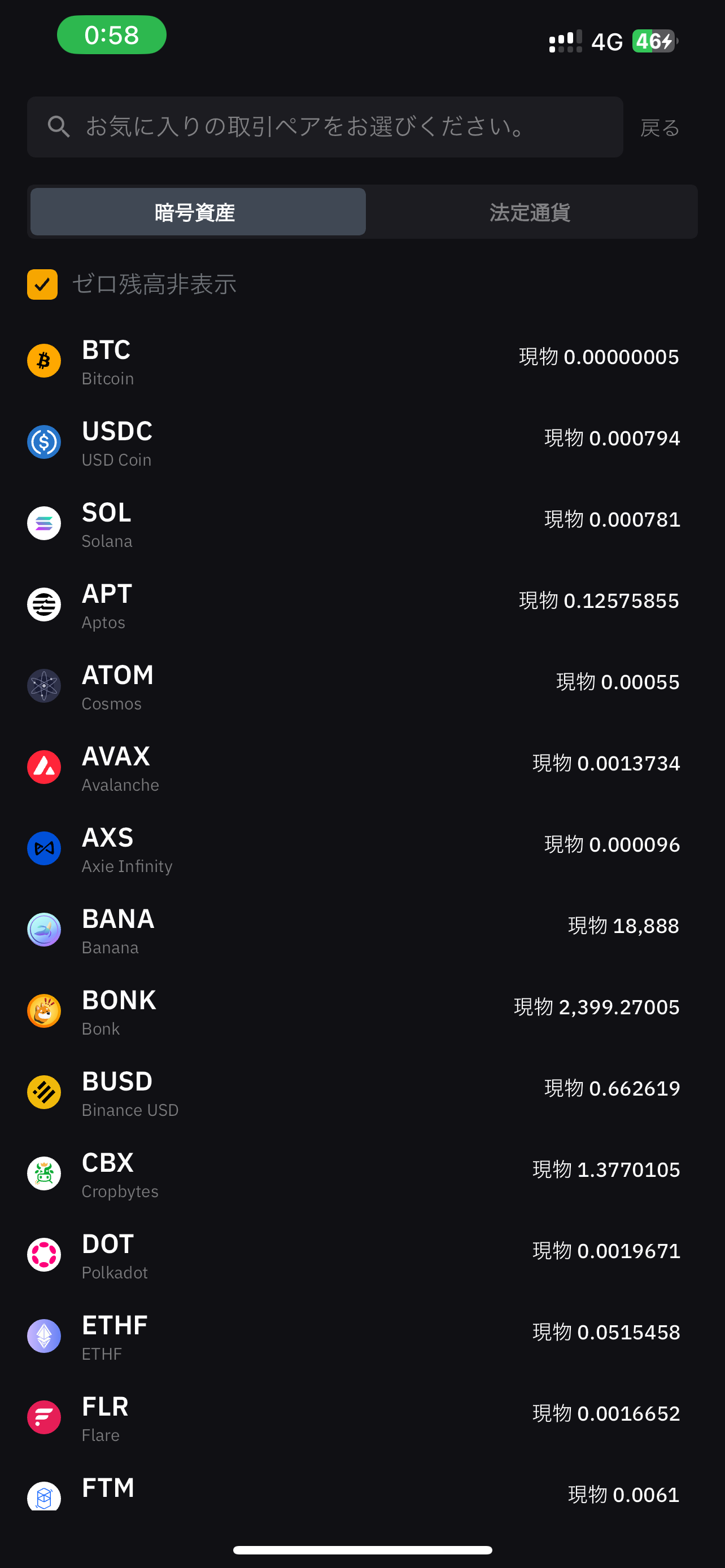Select the BONK row
This screenshot has width=725, height=1568.
click(x=362, y=1011)
